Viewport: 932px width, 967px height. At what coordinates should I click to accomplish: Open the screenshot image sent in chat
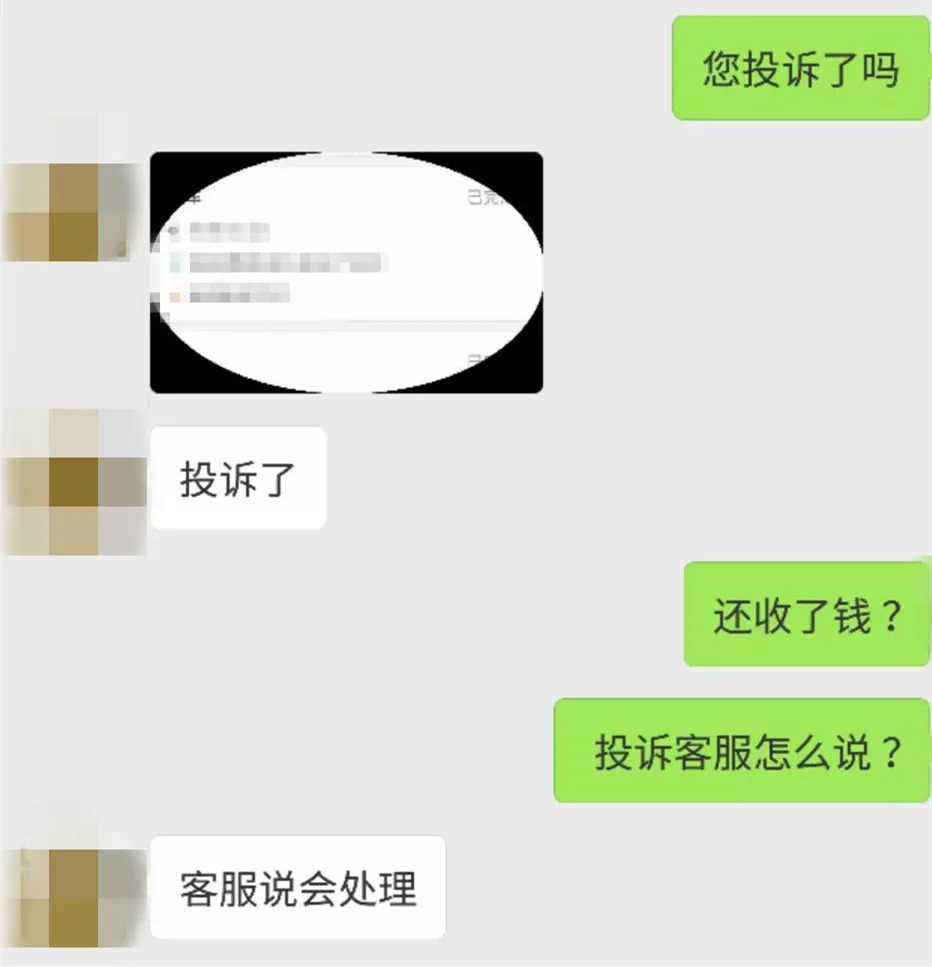346,272
